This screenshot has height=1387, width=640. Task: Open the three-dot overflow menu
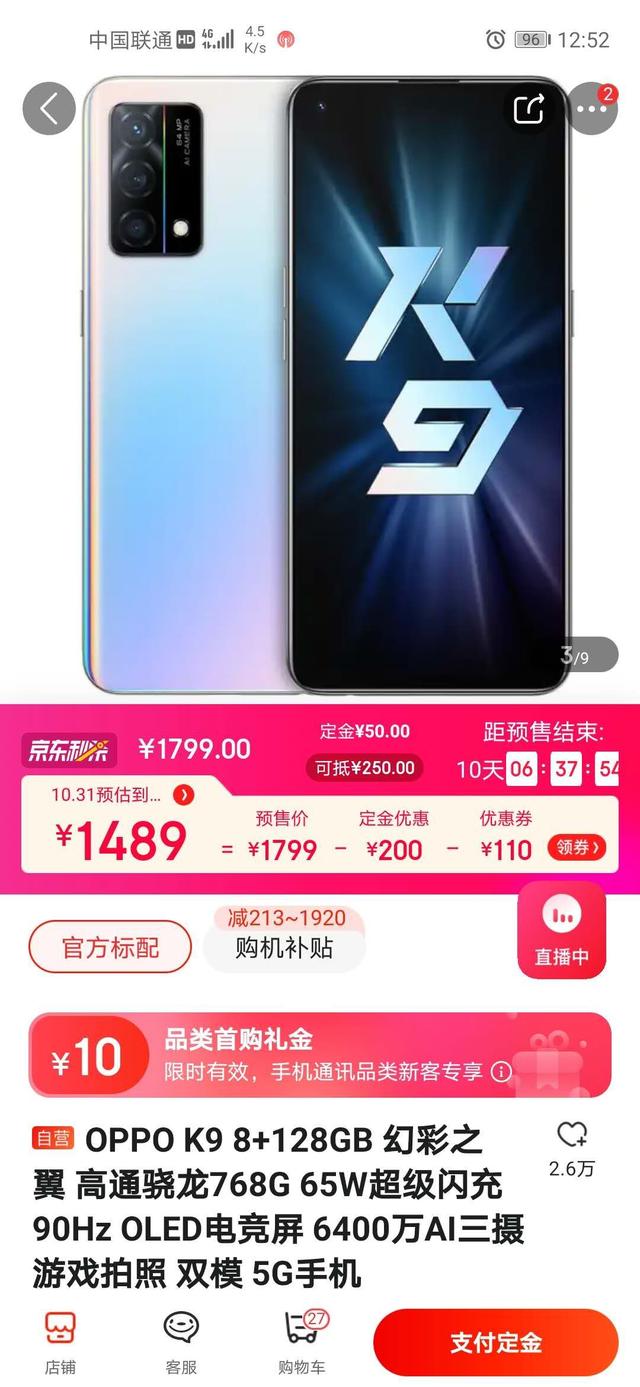pyautogui.click(x=592, y=108)
